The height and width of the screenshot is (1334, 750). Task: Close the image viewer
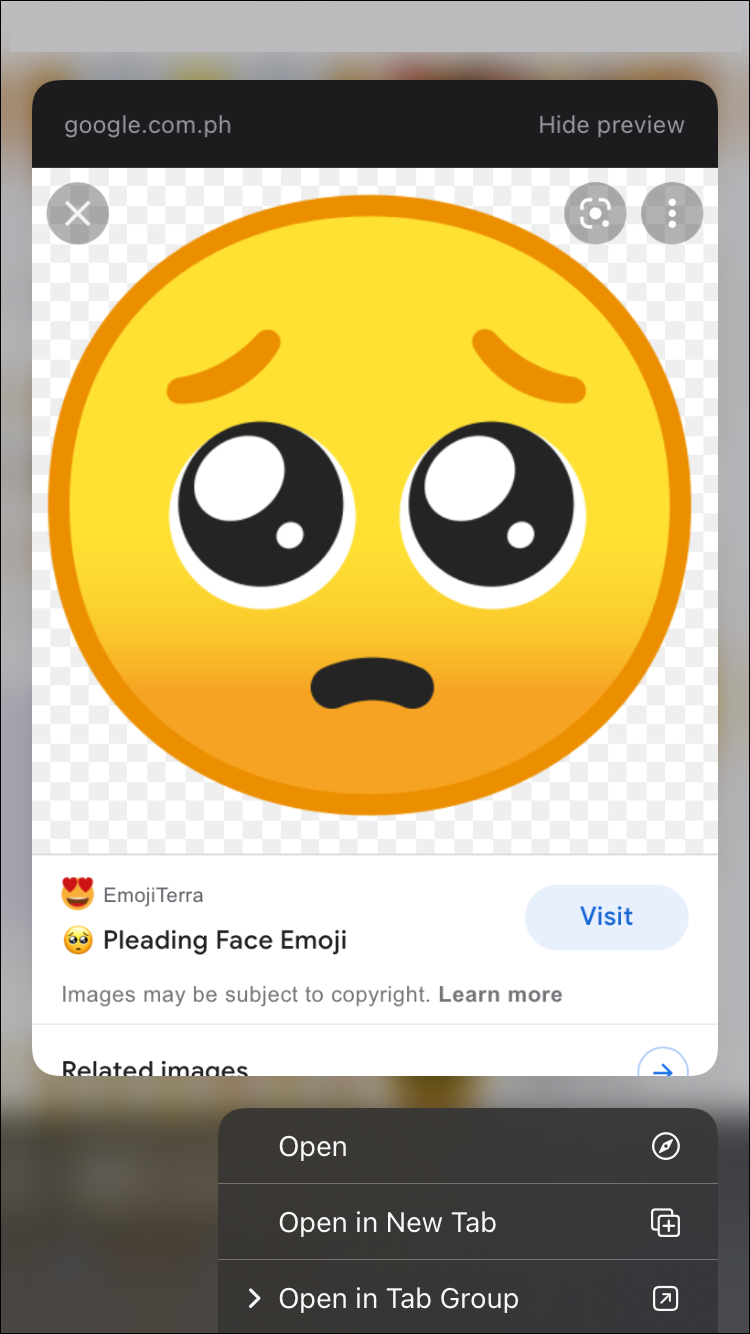tap(78, 214)
